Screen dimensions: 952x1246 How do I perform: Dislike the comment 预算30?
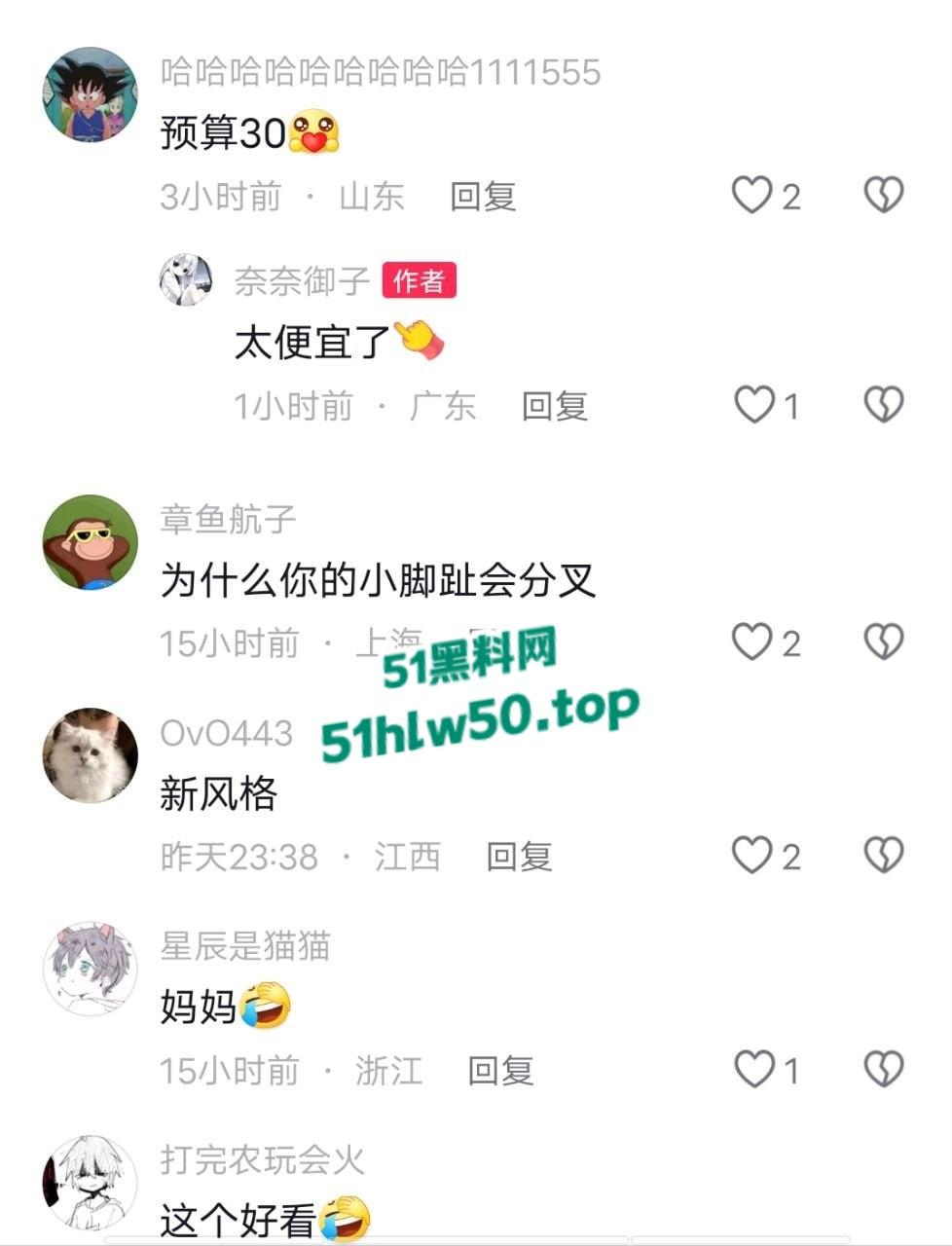pos(884,196)
